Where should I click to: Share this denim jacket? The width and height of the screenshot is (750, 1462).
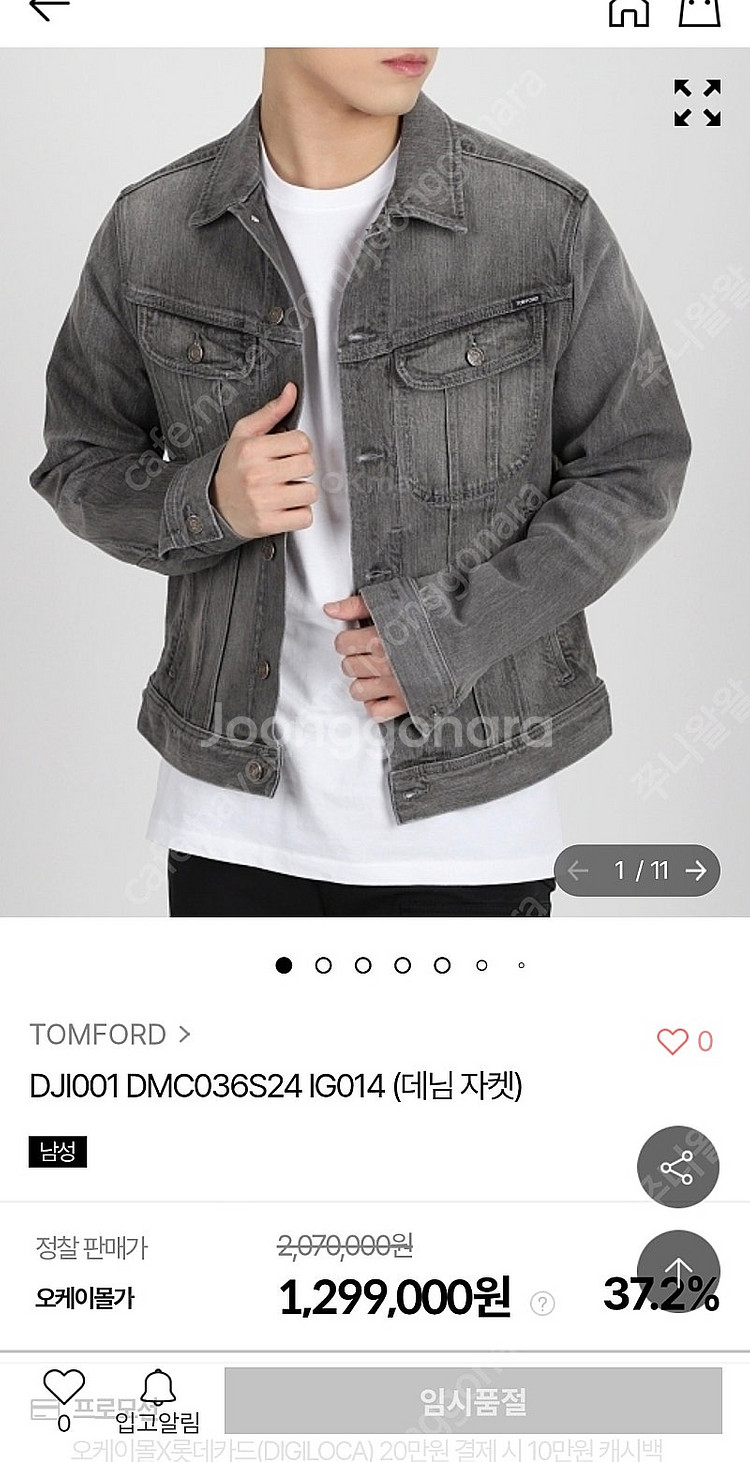678,1167
